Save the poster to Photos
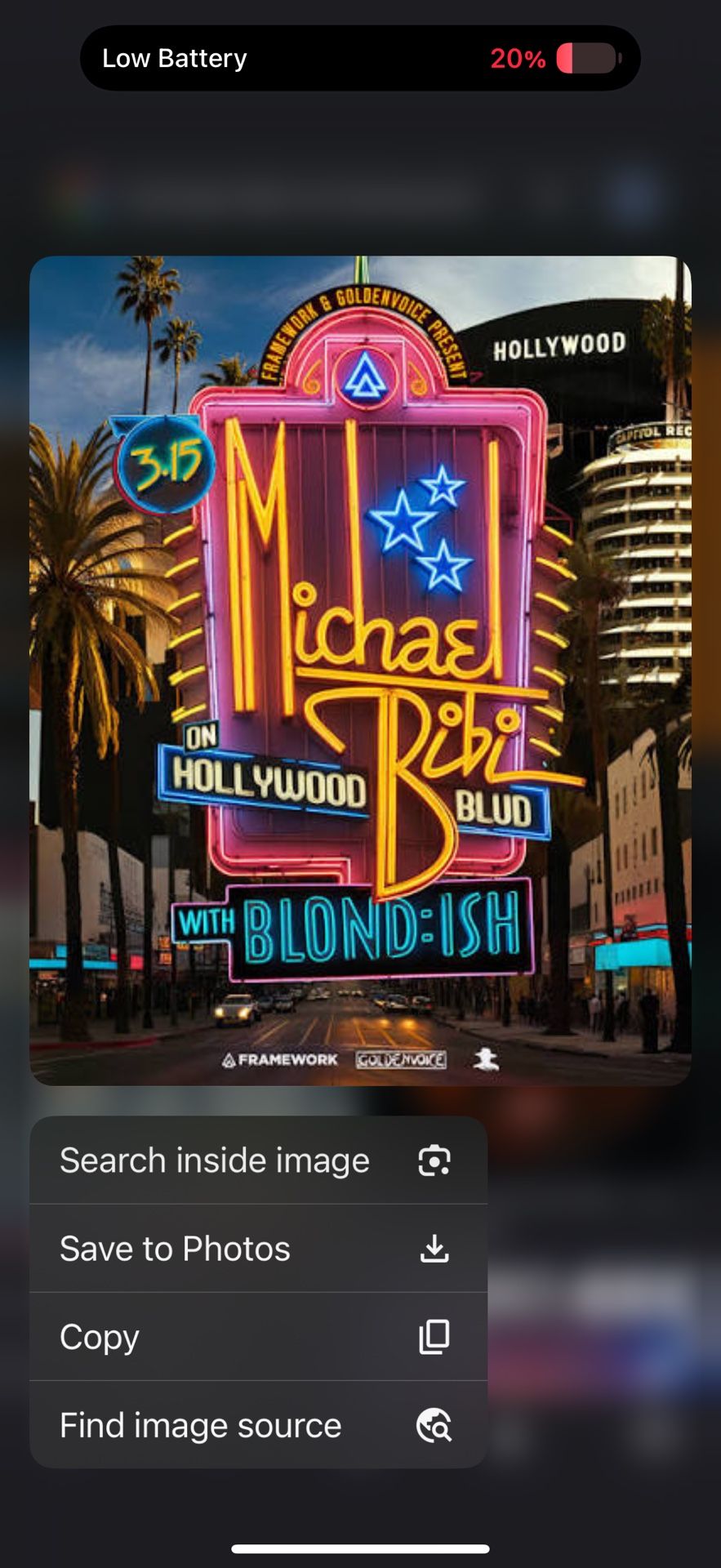Screen dimensions: 721x1568 (258, 1249)
